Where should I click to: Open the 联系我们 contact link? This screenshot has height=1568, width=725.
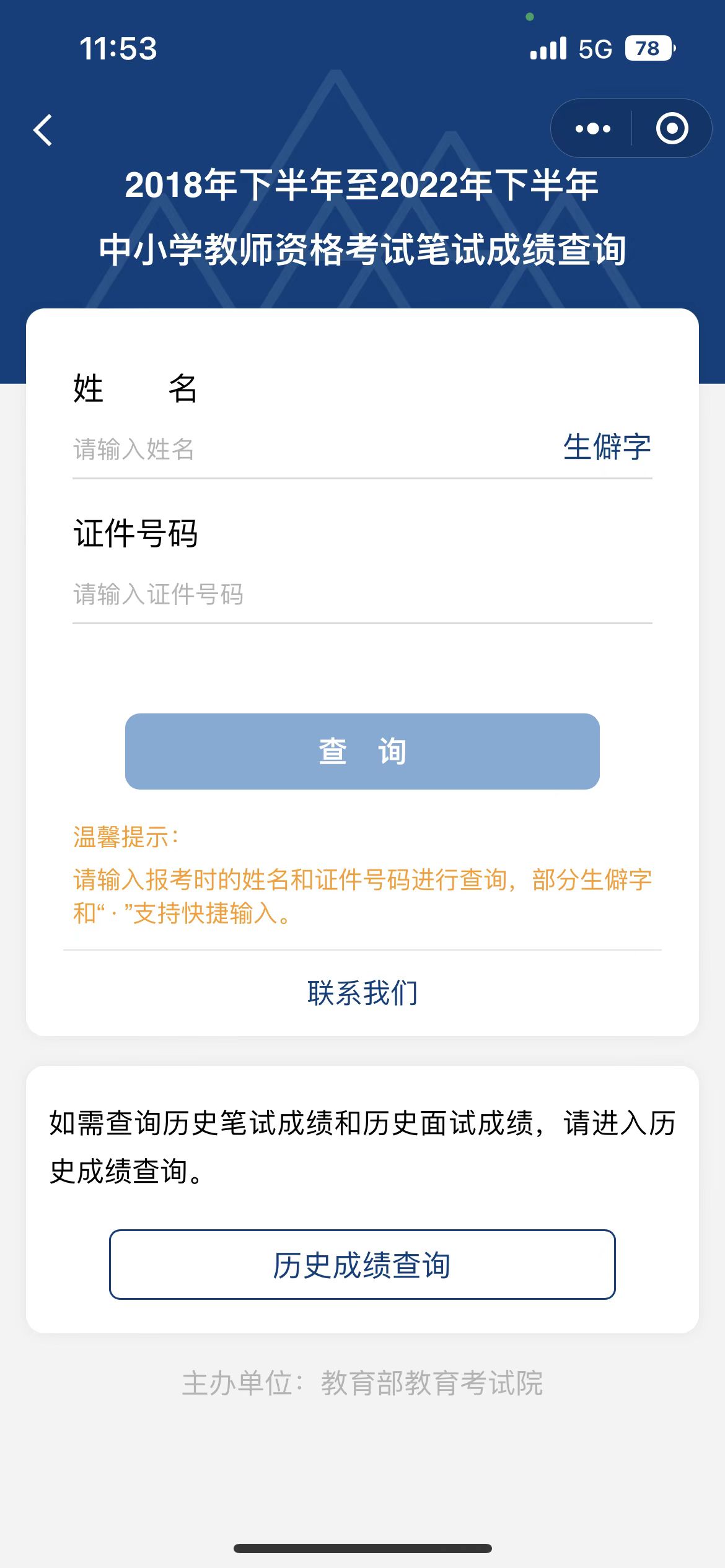(362, 993)
